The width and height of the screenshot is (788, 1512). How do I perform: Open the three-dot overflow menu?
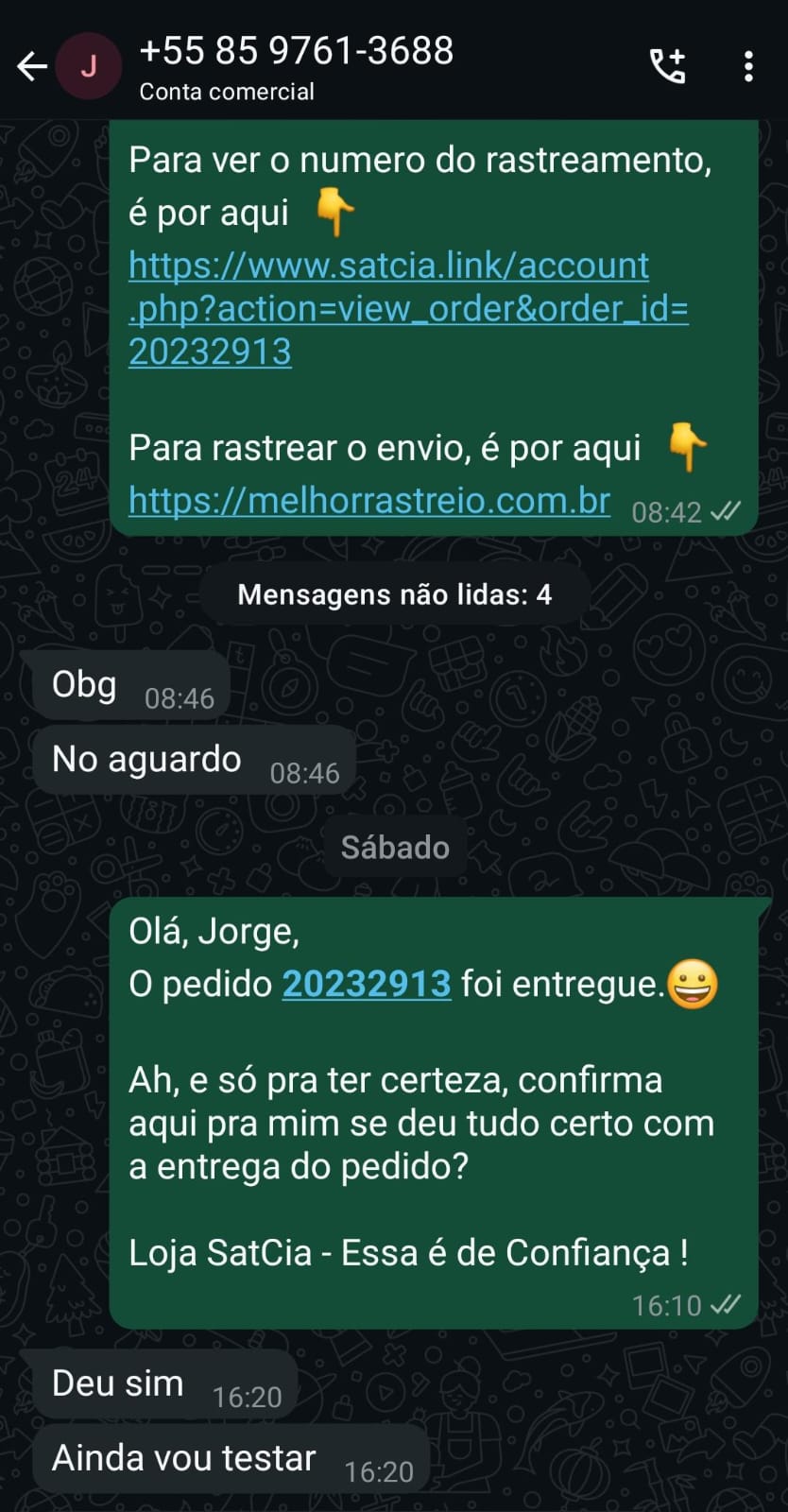pyautogui.click(x=748, y=66)
